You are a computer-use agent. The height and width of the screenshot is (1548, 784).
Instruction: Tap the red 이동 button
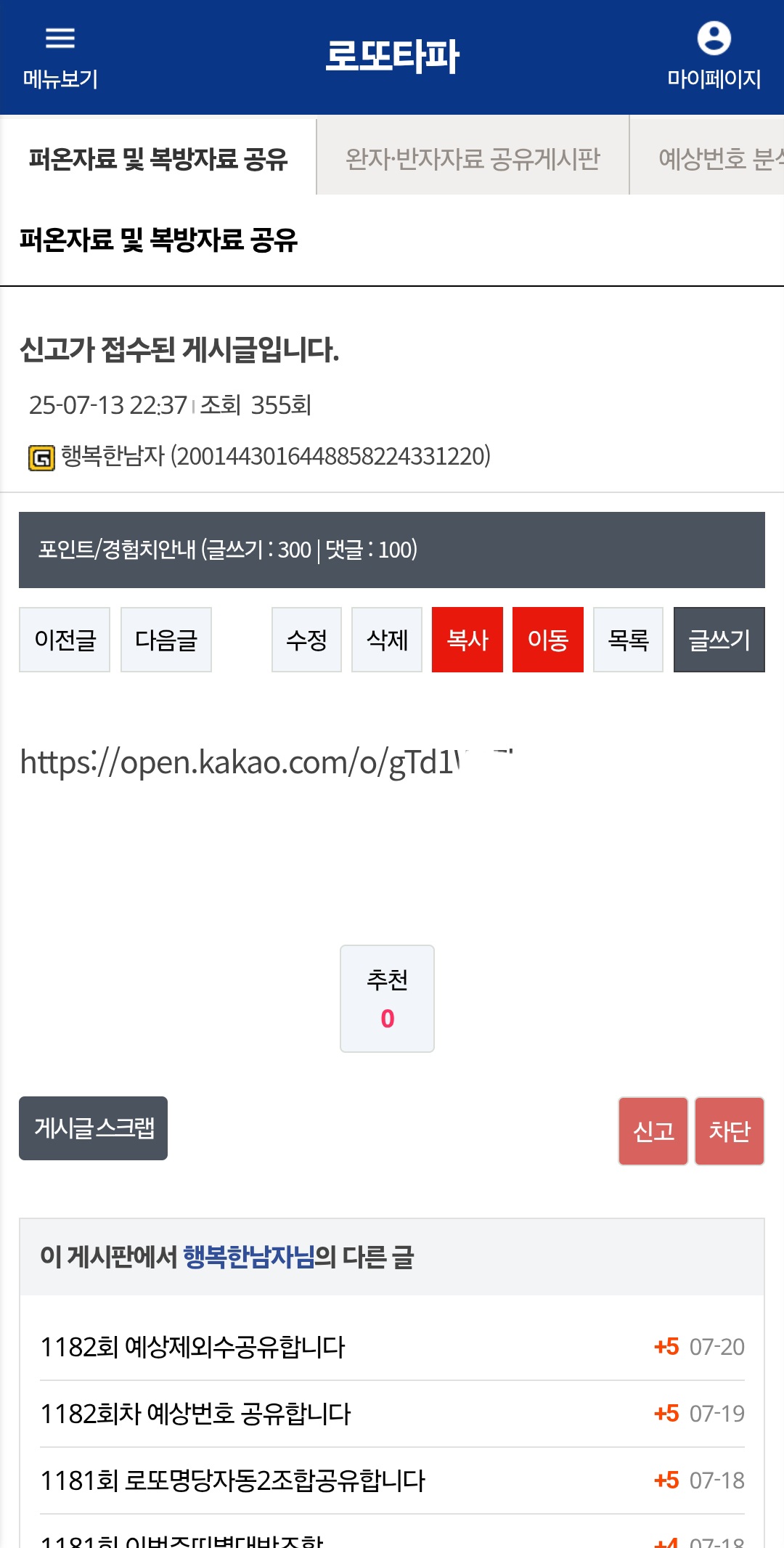point(548,640)
